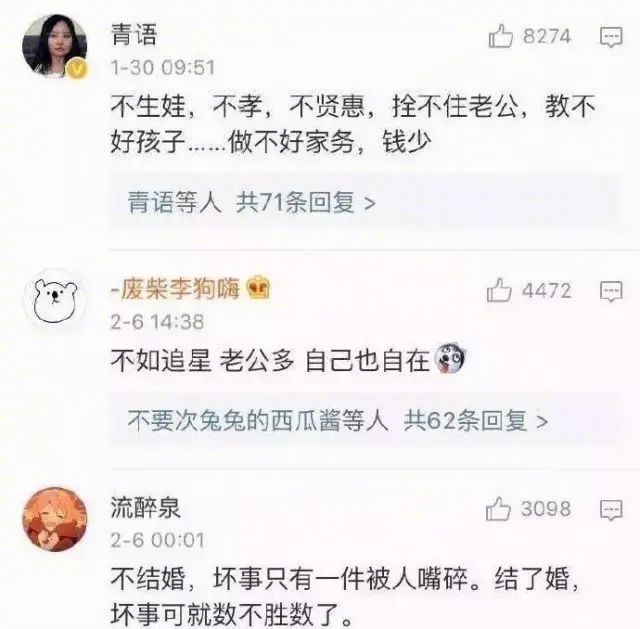Reply to 废柴李狗嗨's comment
This screenshot has height=629, width=640.
point(611,291)
